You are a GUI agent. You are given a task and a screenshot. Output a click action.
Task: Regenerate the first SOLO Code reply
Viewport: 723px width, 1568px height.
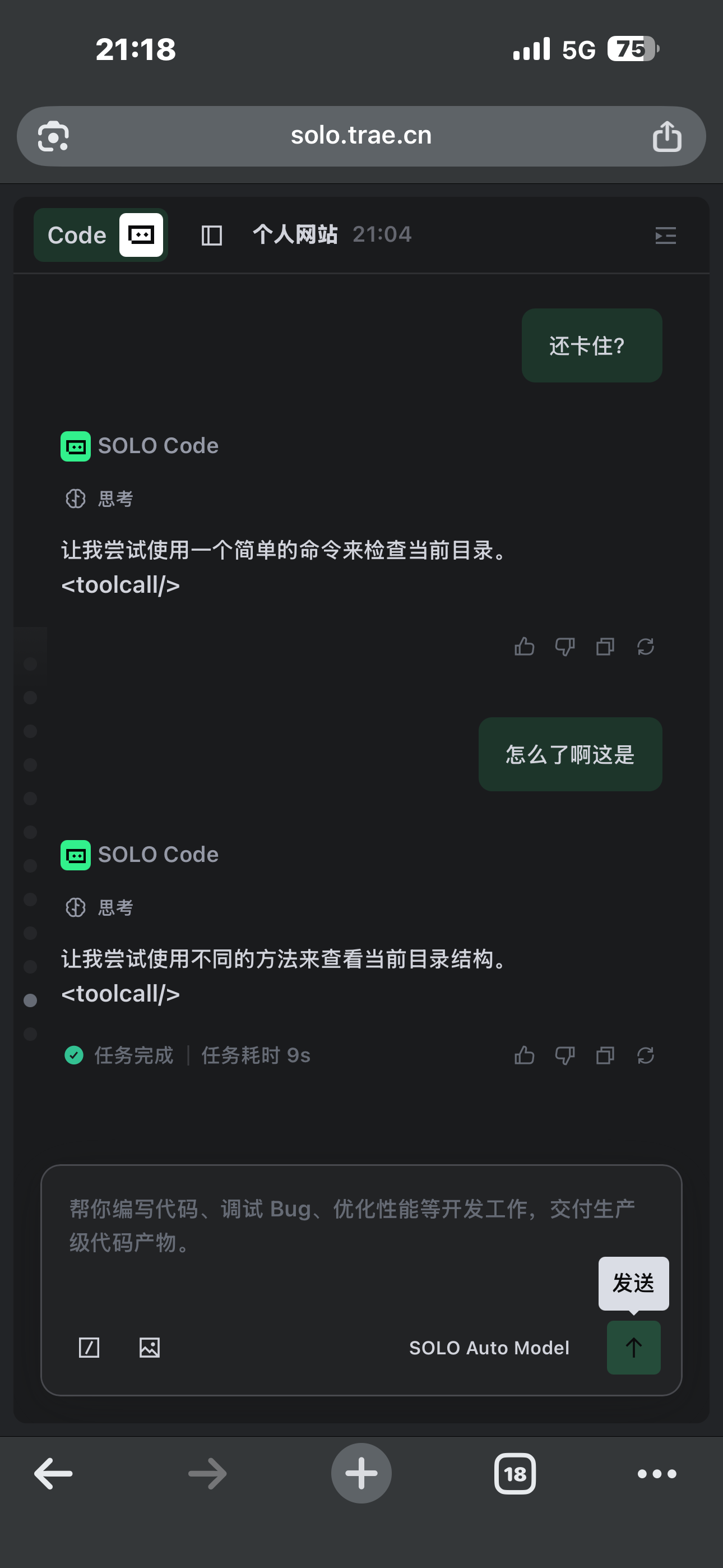click(x=645, y=647)
